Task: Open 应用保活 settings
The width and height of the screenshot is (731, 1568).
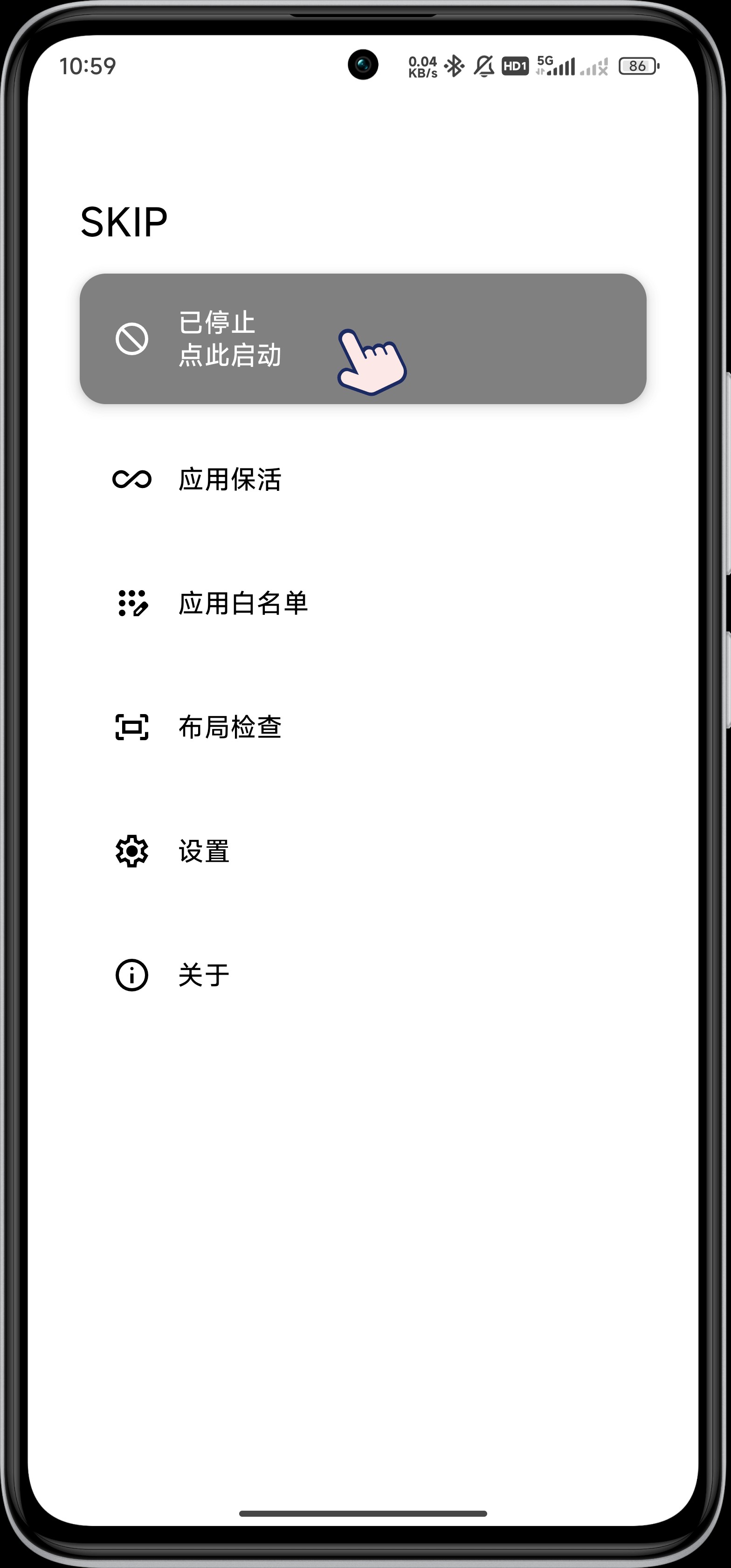Action: (x=229, y=480)
